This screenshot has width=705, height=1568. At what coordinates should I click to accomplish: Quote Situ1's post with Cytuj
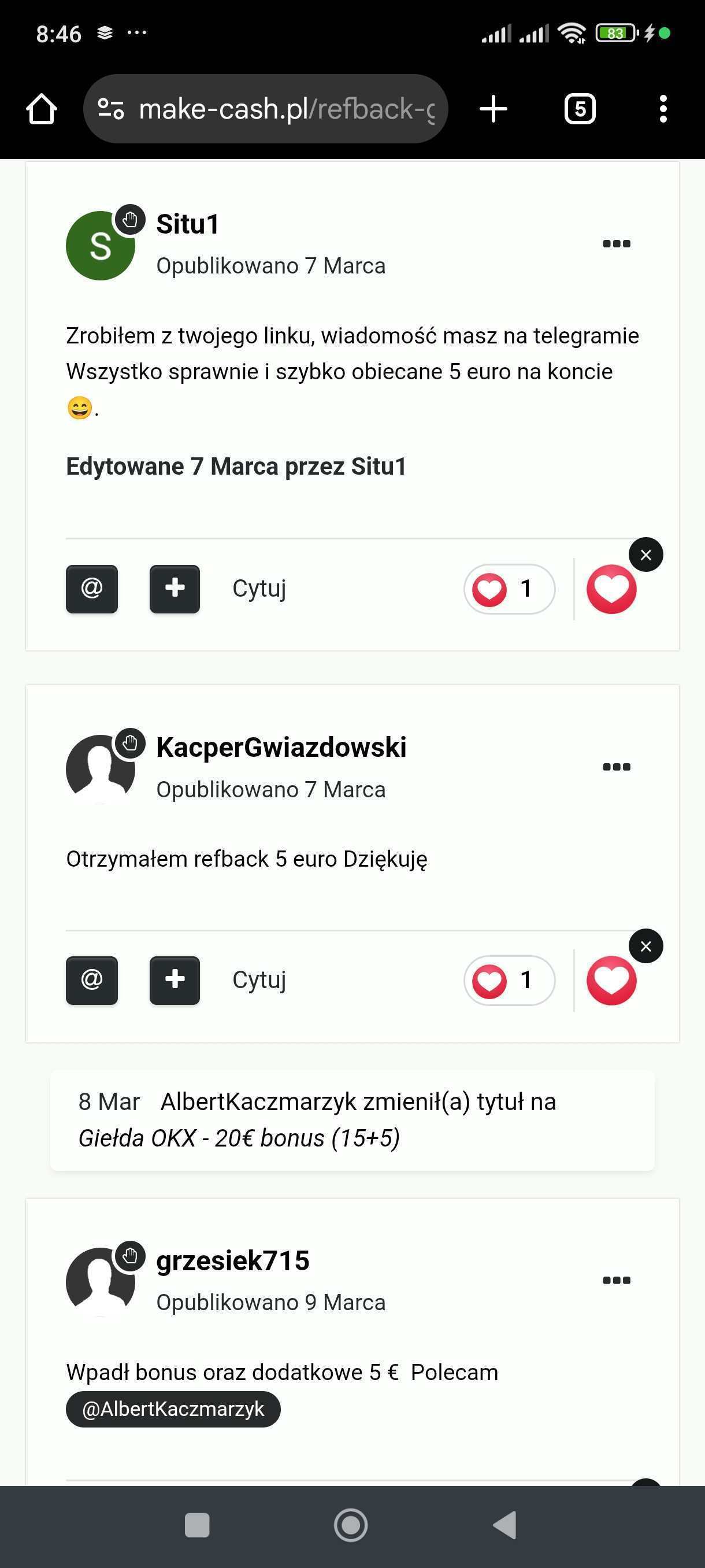tap(259, 589)
